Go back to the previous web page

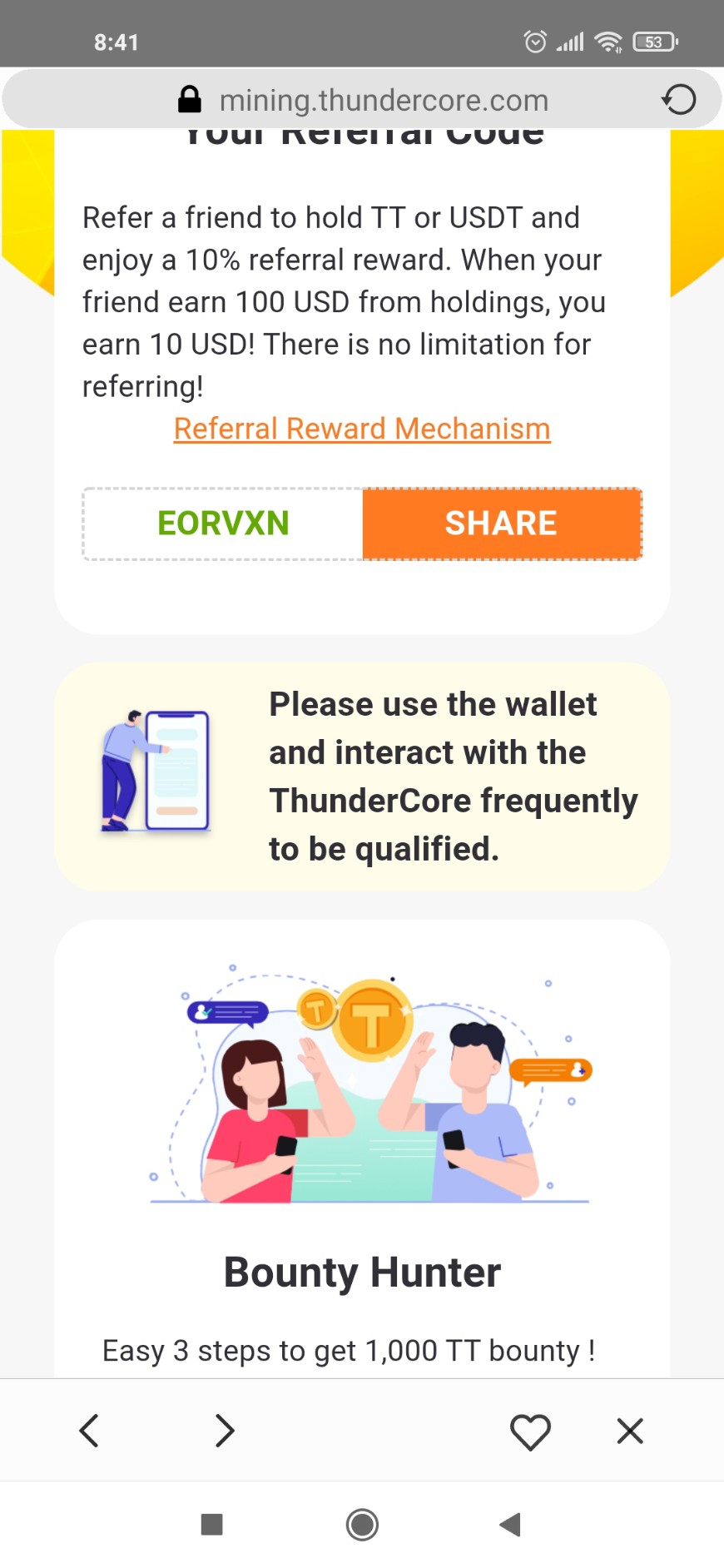tap(89, 1431)
